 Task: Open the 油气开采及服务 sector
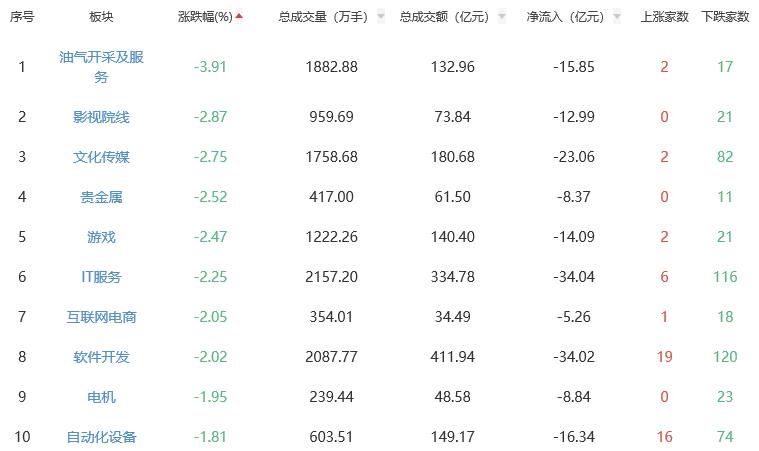(x=101, y=67)
